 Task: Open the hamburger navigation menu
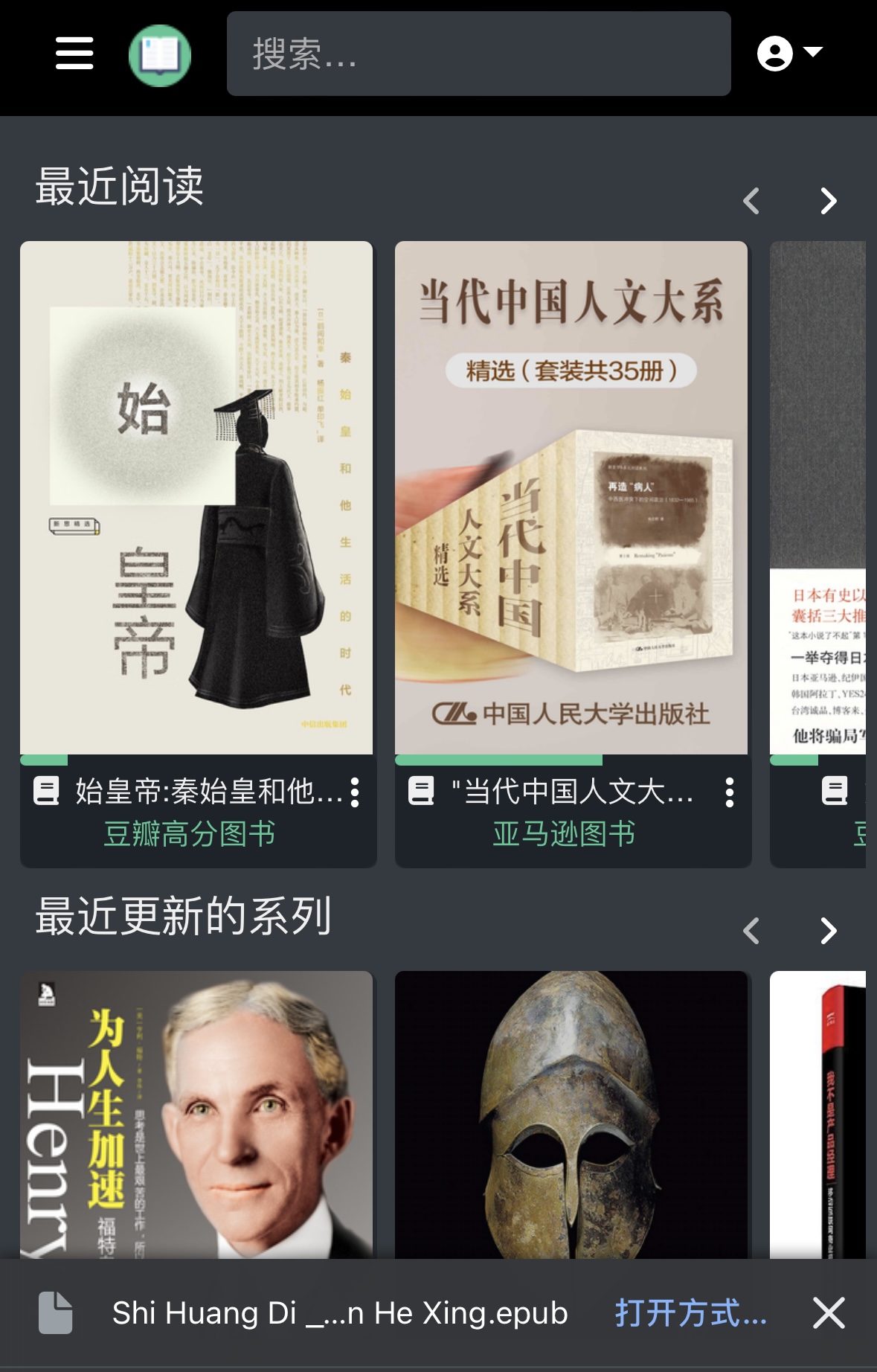tap(74, 54)
